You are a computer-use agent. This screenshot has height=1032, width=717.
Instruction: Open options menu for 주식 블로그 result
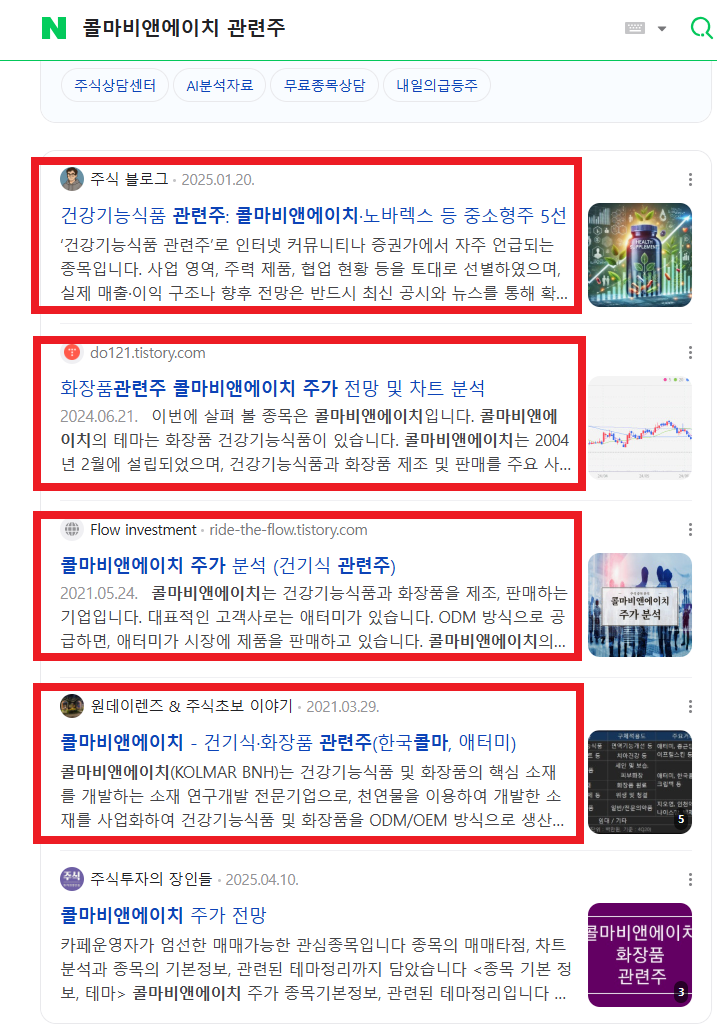[690, 180]
